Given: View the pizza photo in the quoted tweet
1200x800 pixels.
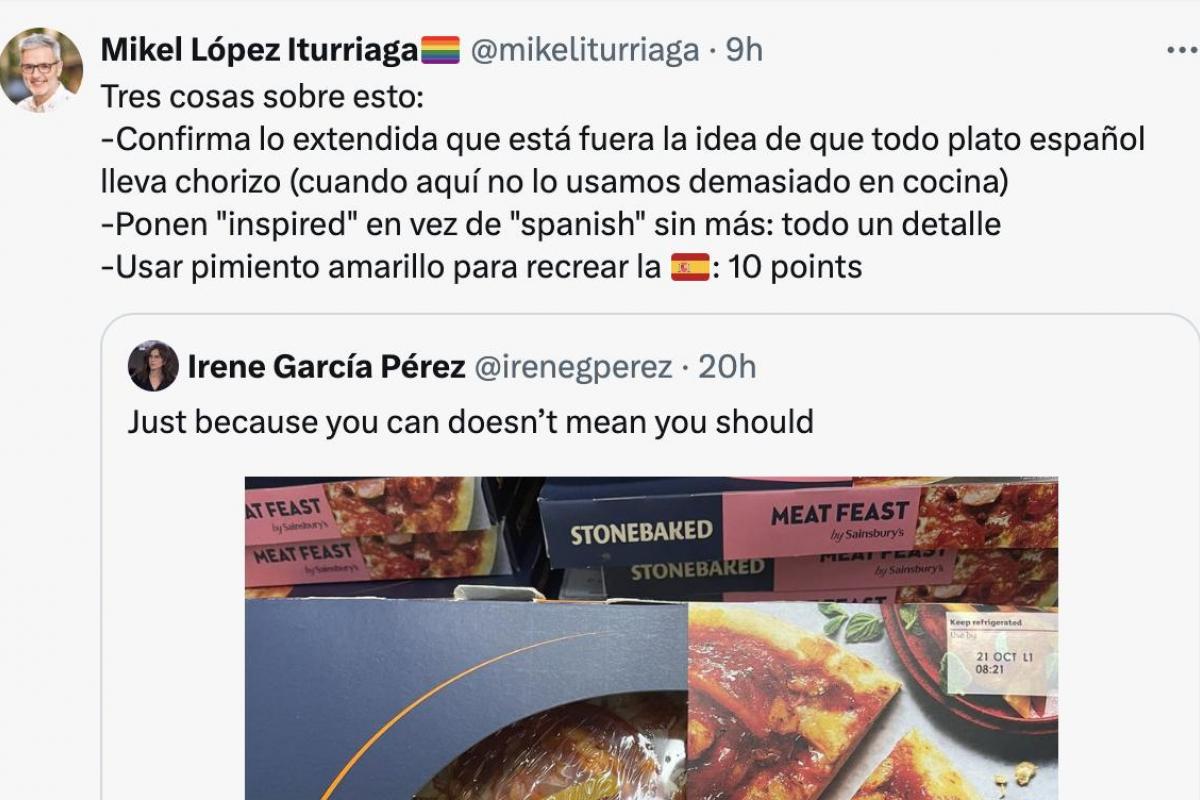Looking at the screenshot, I should coord(650,640).
